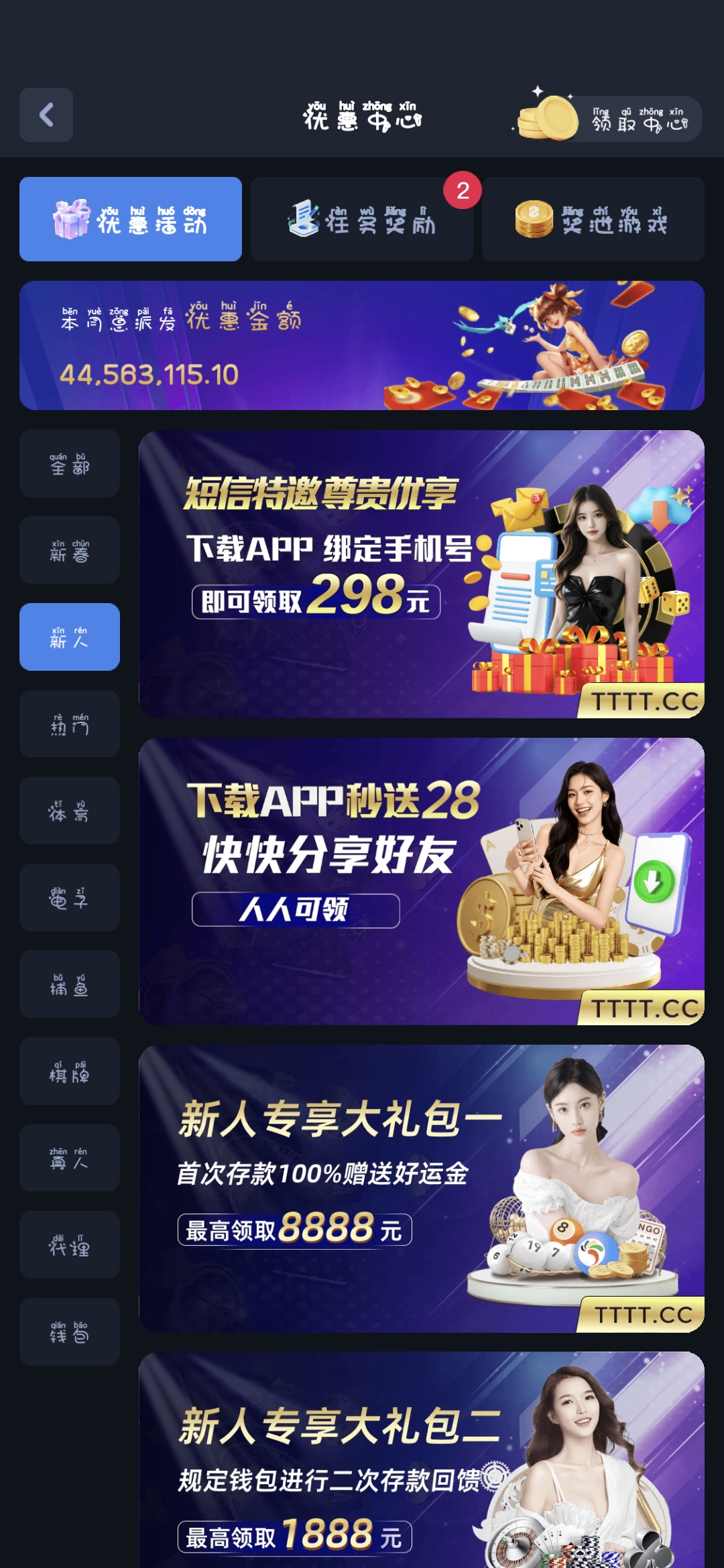Switch to 优惠活动 tab

[131, 219]
